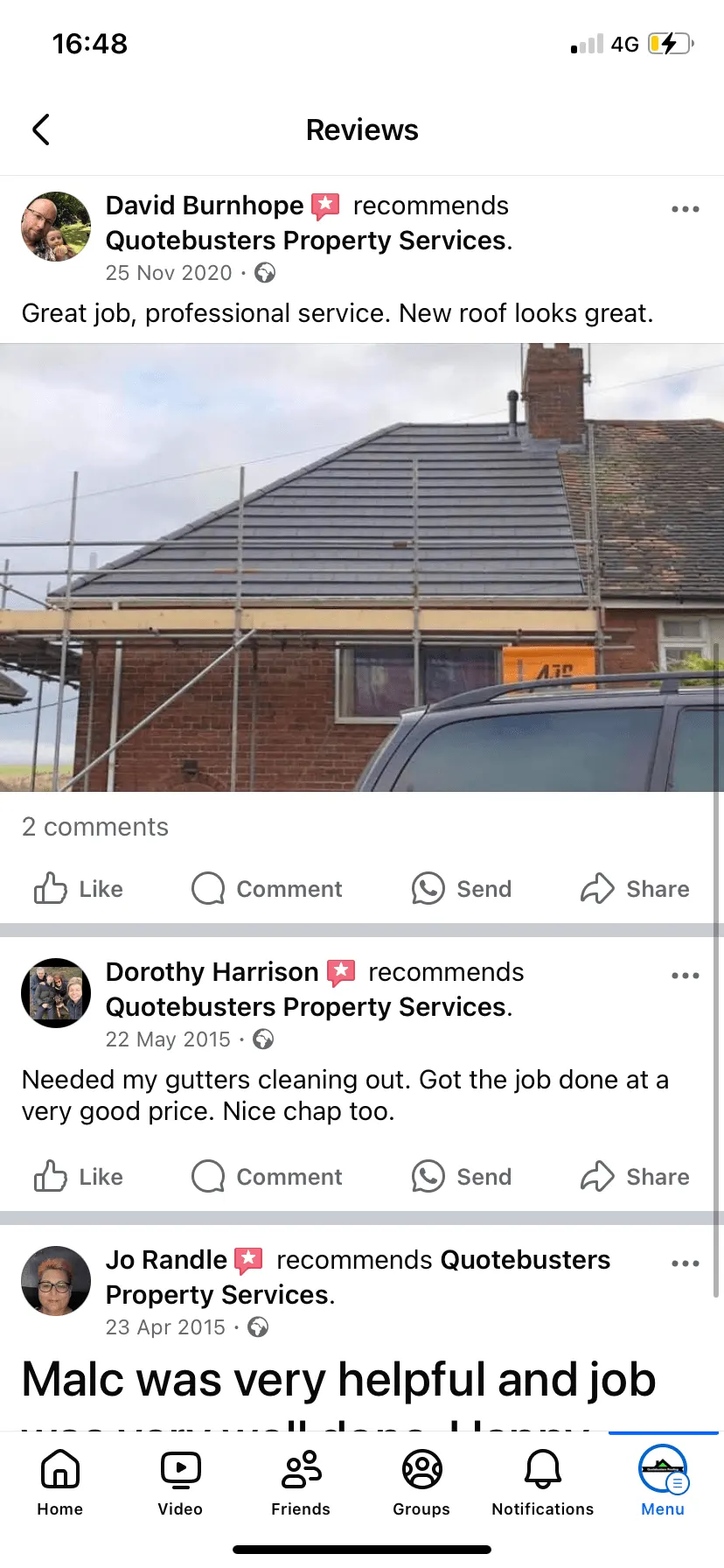
Task: Switch to the Home tab
Action: click(60, 1482)
